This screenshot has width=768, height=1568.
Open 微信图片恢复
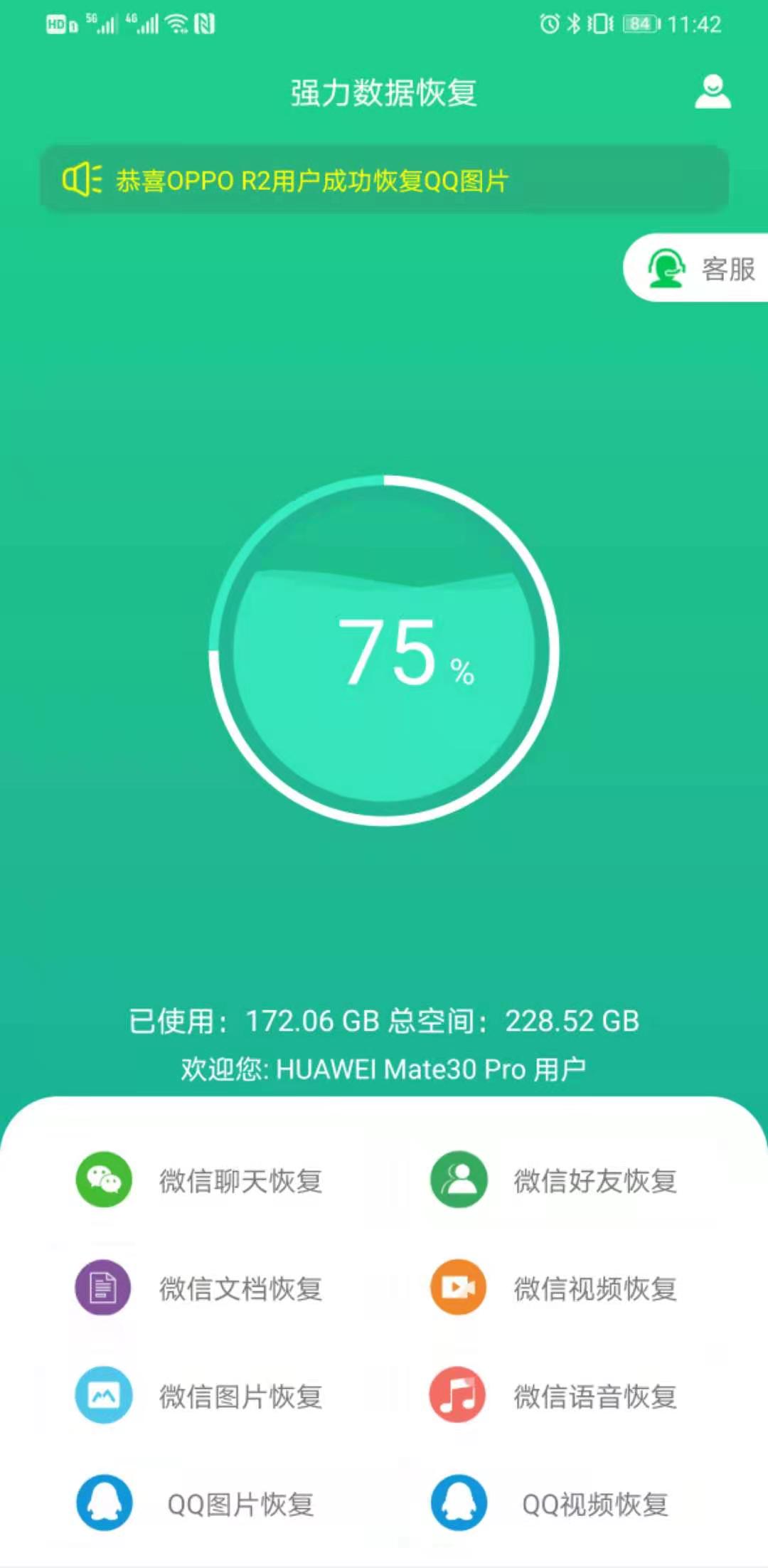(x=199, y=1396)
